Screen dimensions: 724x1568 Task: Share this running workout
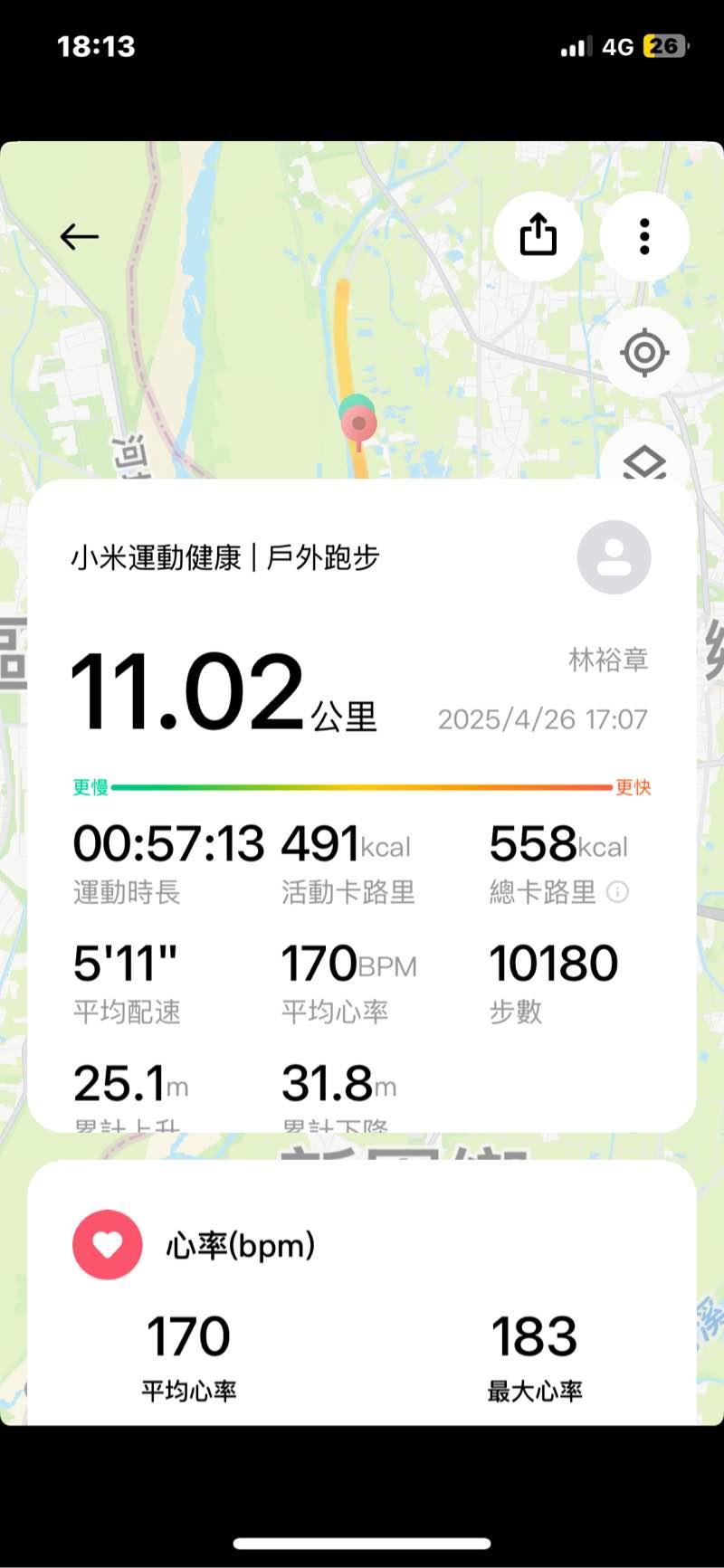pos(538,236)
